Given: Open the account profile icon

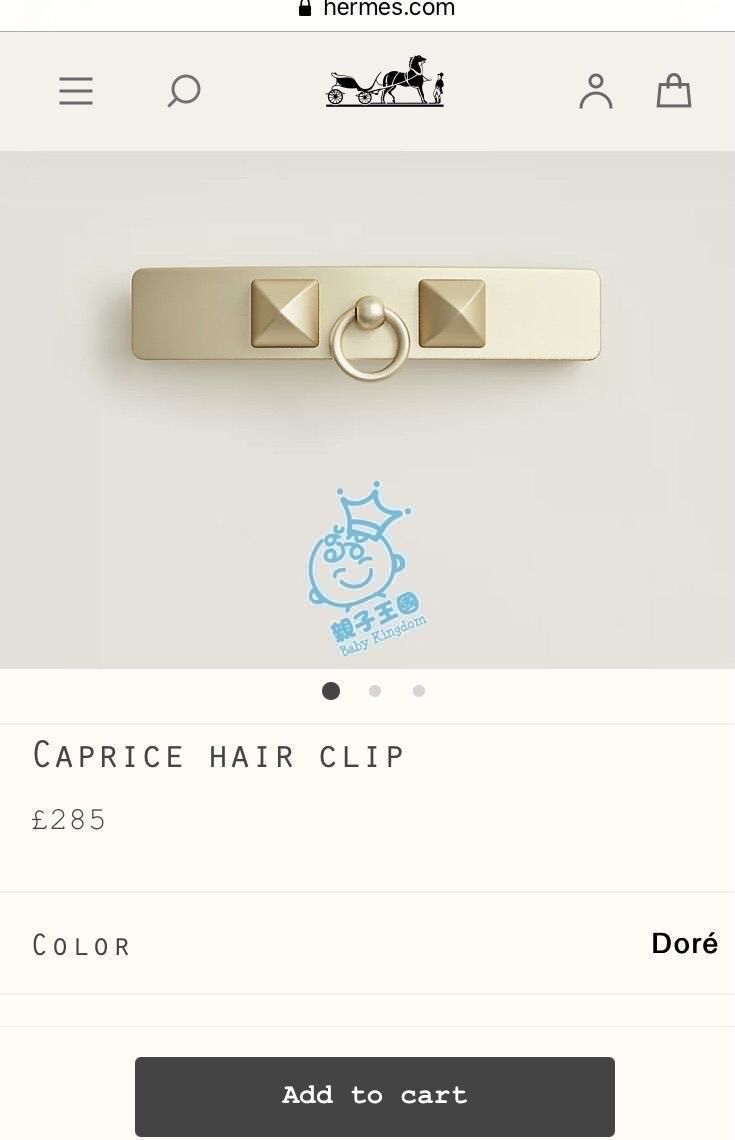Looking at the screenshot, I should [595, 91].
